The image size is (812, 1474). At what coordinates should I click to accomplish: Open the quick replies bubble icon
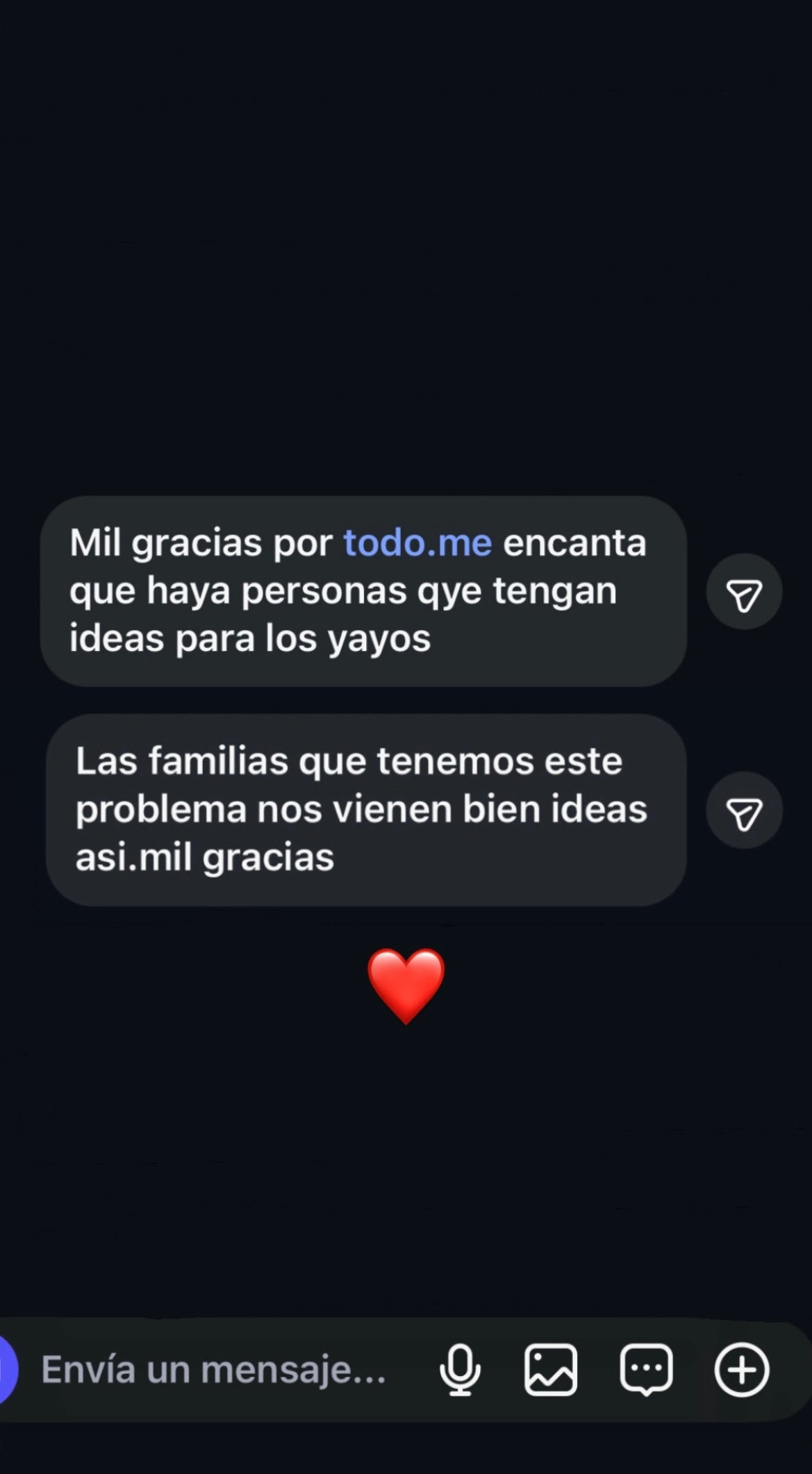pos(646,1370)
